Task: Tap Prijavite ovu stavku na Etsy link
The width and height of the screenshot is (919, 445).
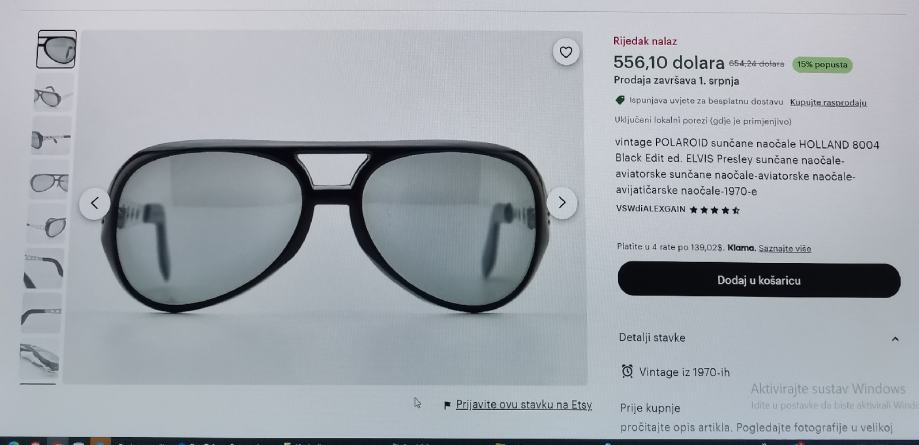Action: tap(523, 405)
